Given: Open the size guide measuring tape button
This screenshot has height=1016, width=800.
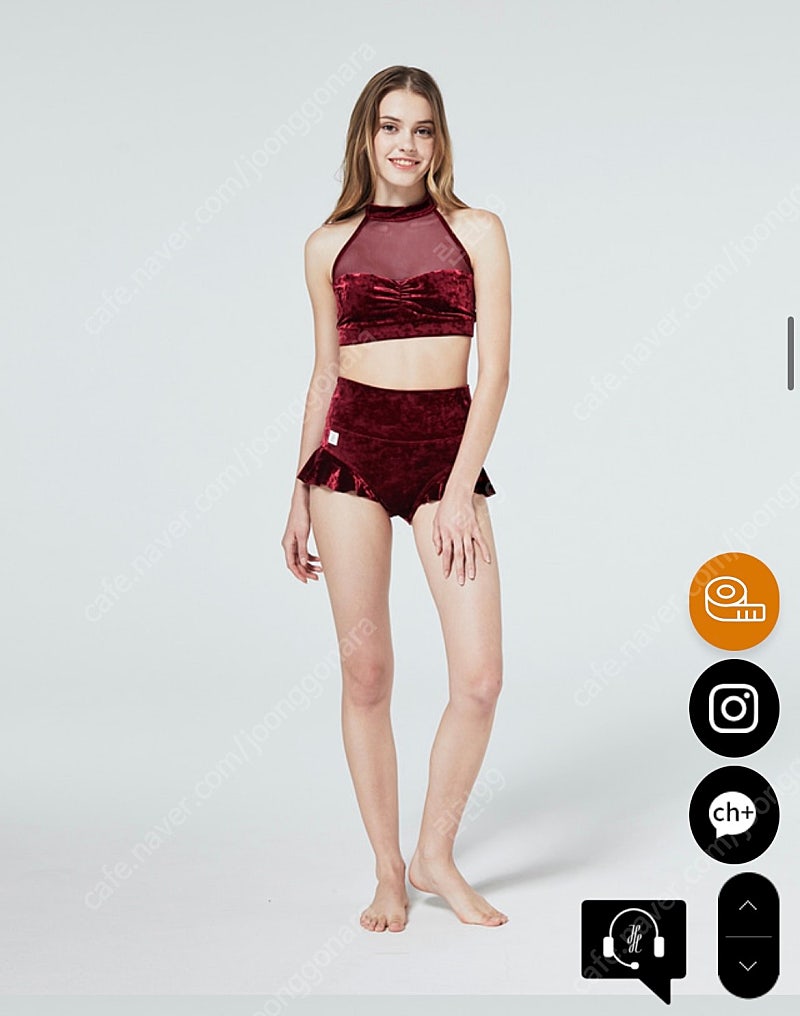Looking at the screenshot, I should click(734, 601).
